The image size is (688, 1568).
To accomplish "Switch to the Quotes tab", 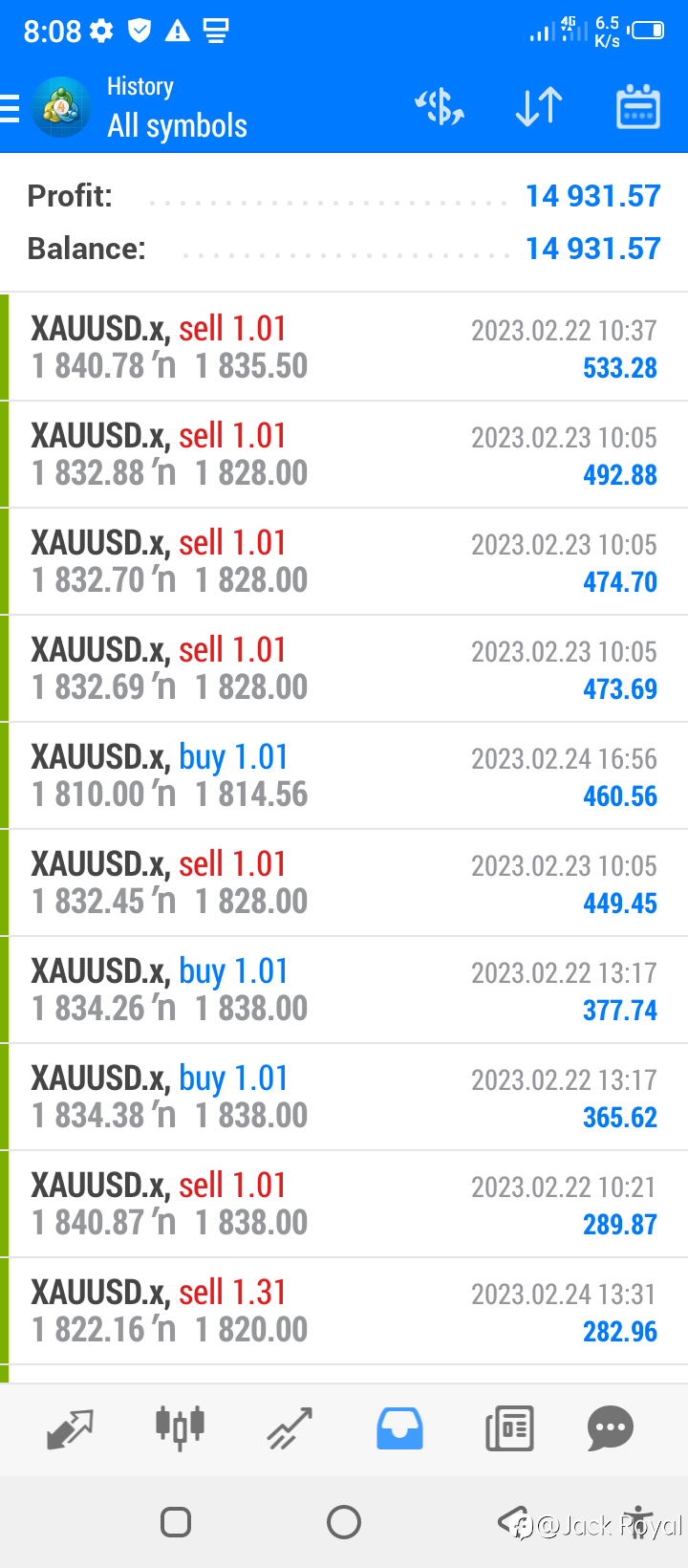I will (x=70, y=1429).
